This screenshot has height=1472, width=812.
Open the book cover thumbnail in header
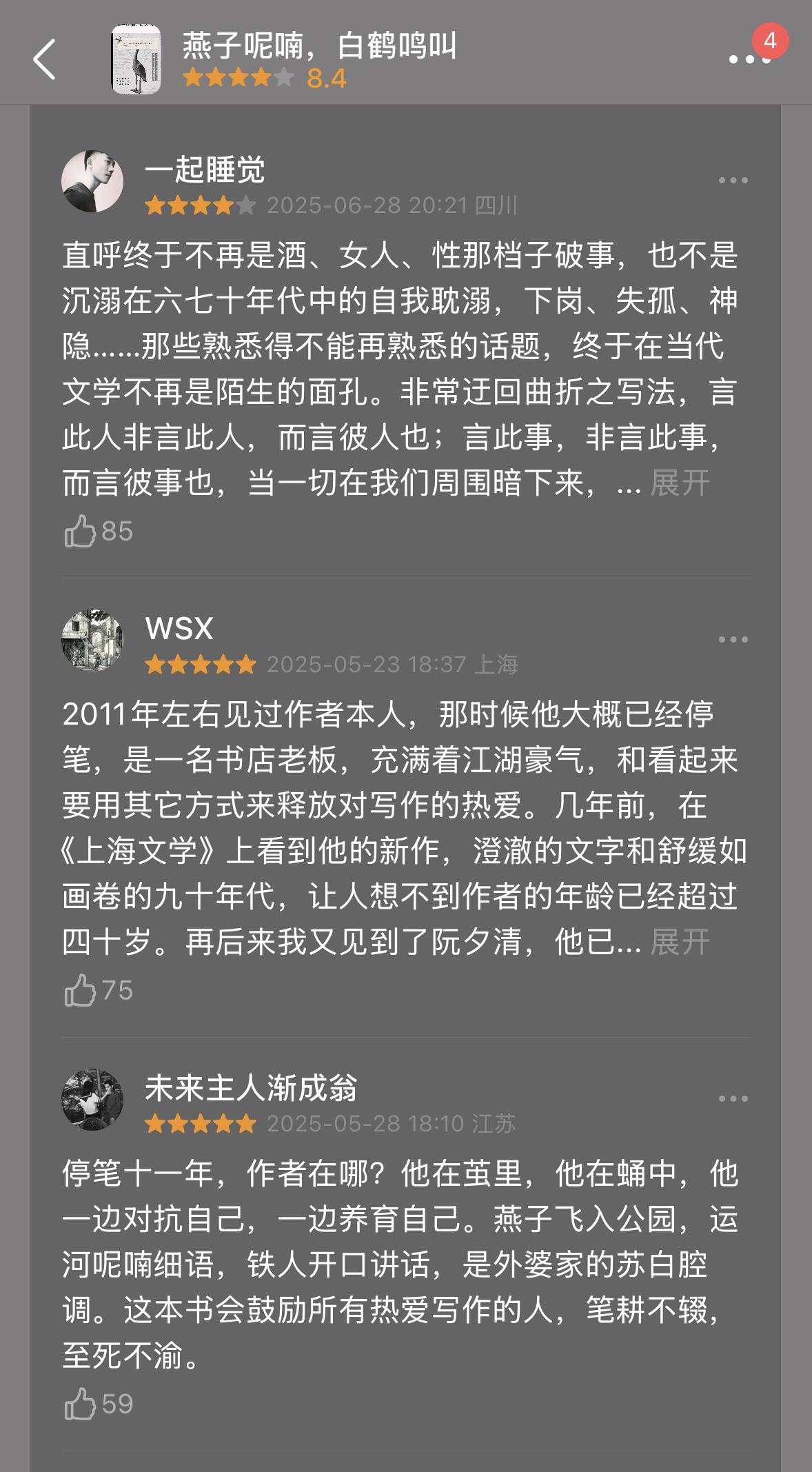[x=136, y=59]
